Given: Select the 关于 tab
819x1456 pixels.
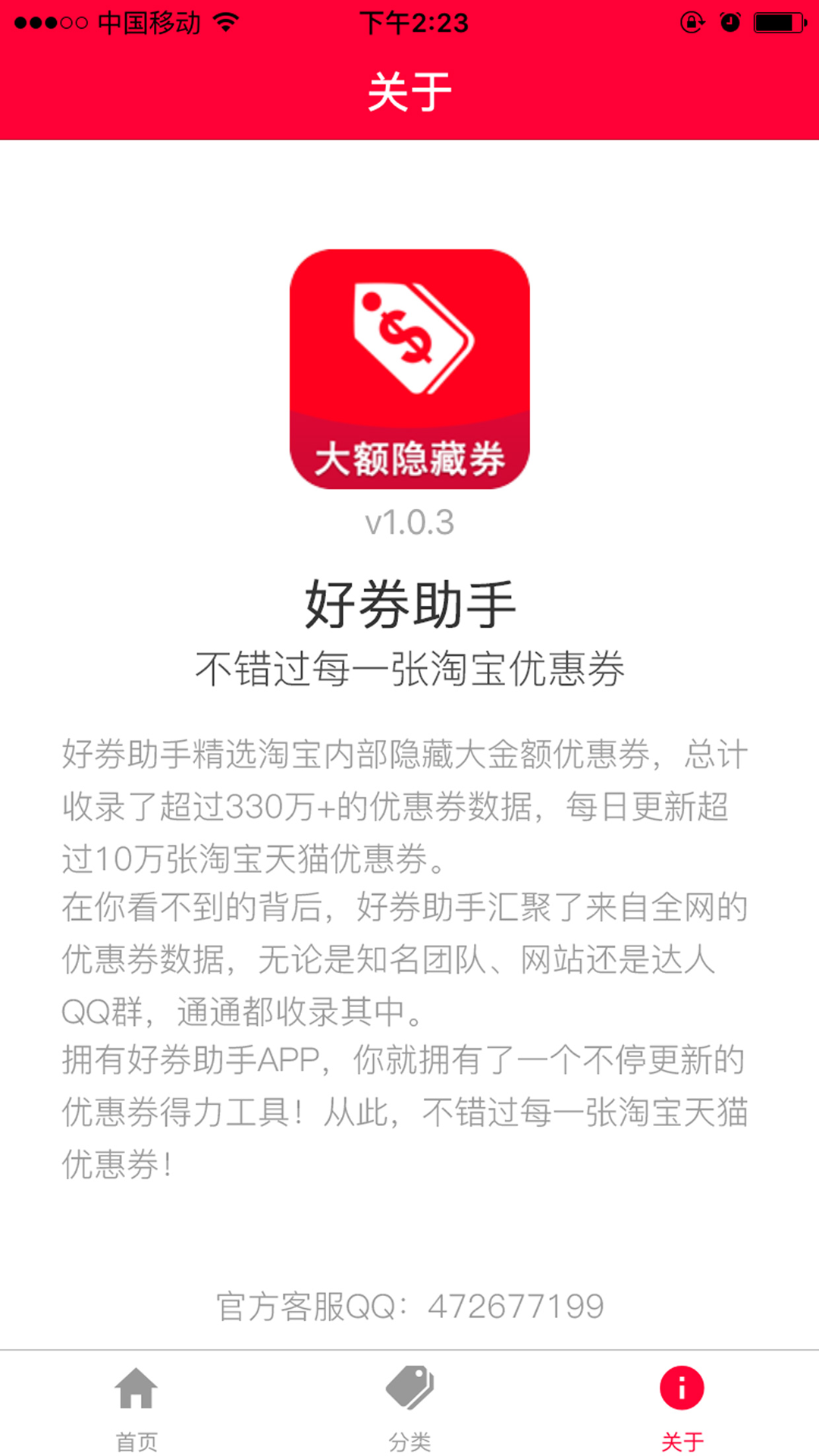Looking at the screenshot, I should [682, 1407].
